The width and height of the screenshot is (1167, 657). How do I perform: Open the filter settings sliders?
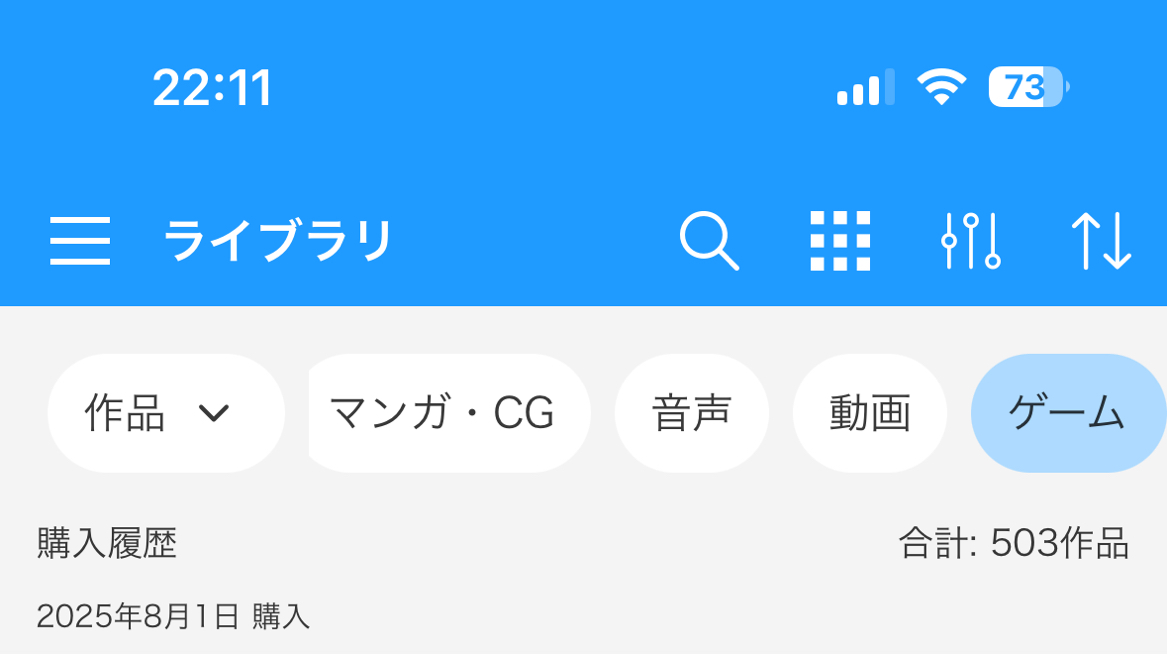pyautogui.click(x=971, y=241)
